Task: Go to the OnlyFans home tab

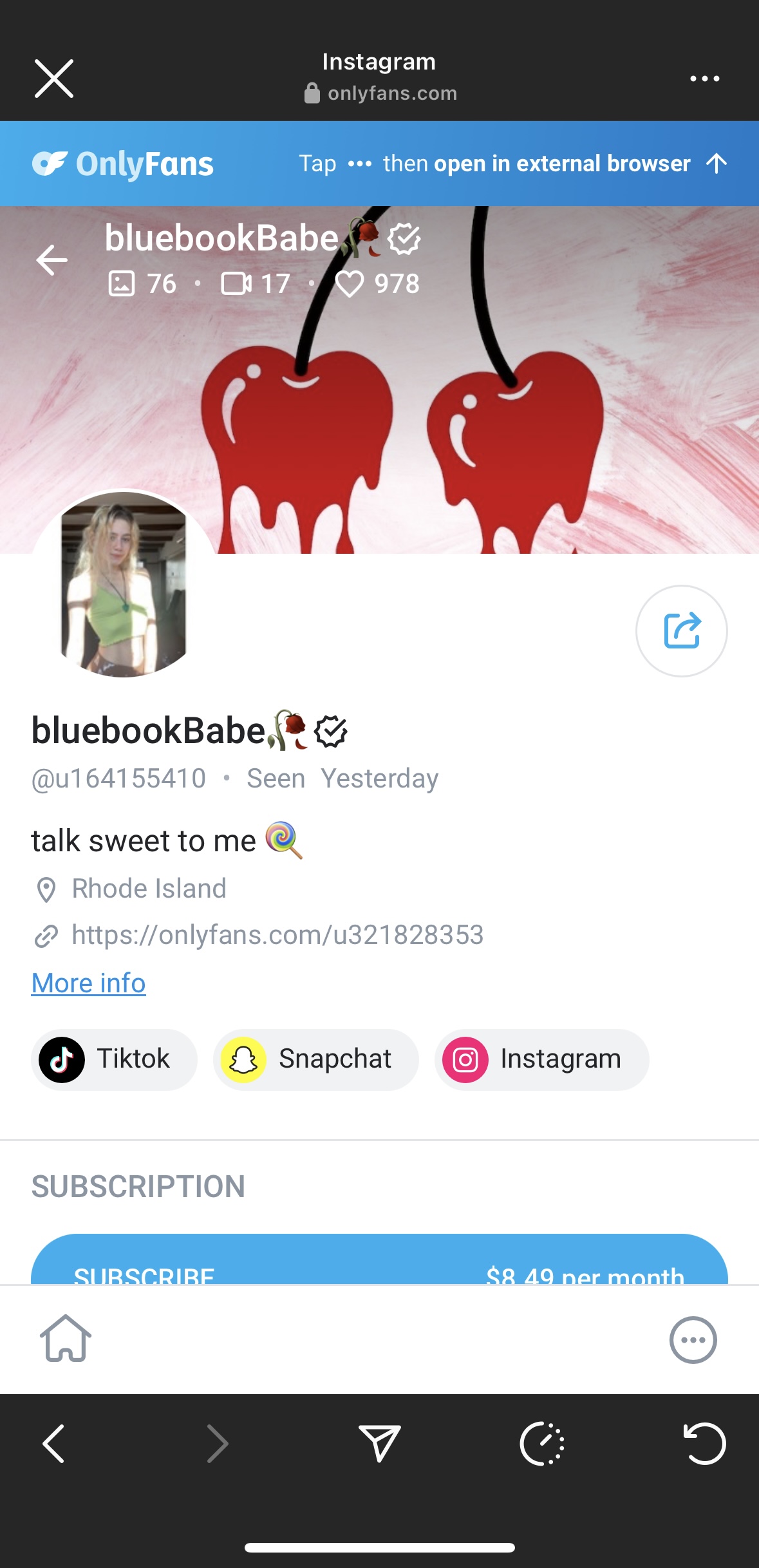Action: [x=66, y=1339]
